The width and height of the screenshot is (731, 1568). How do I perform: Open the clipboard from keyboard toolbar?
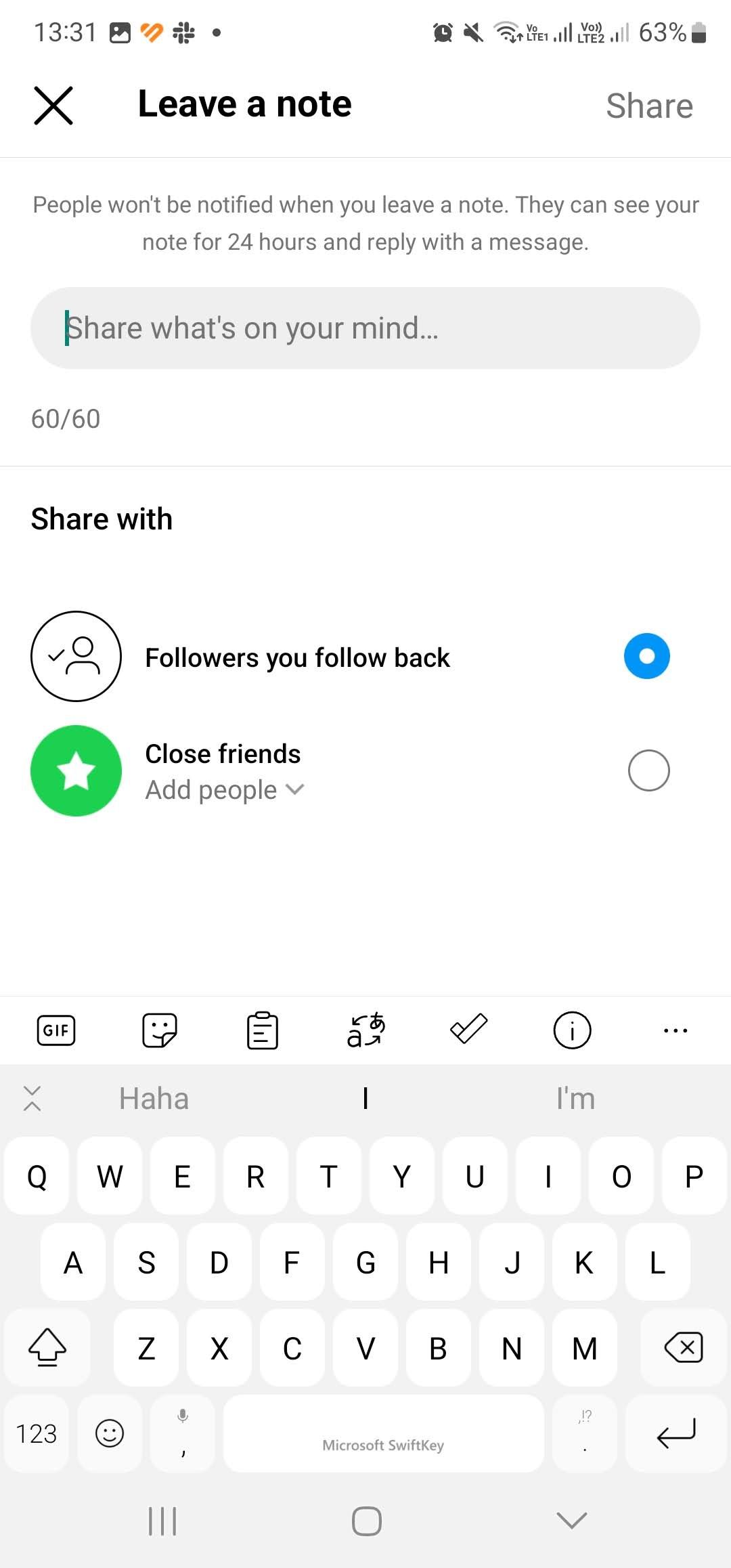point(263,1030)
